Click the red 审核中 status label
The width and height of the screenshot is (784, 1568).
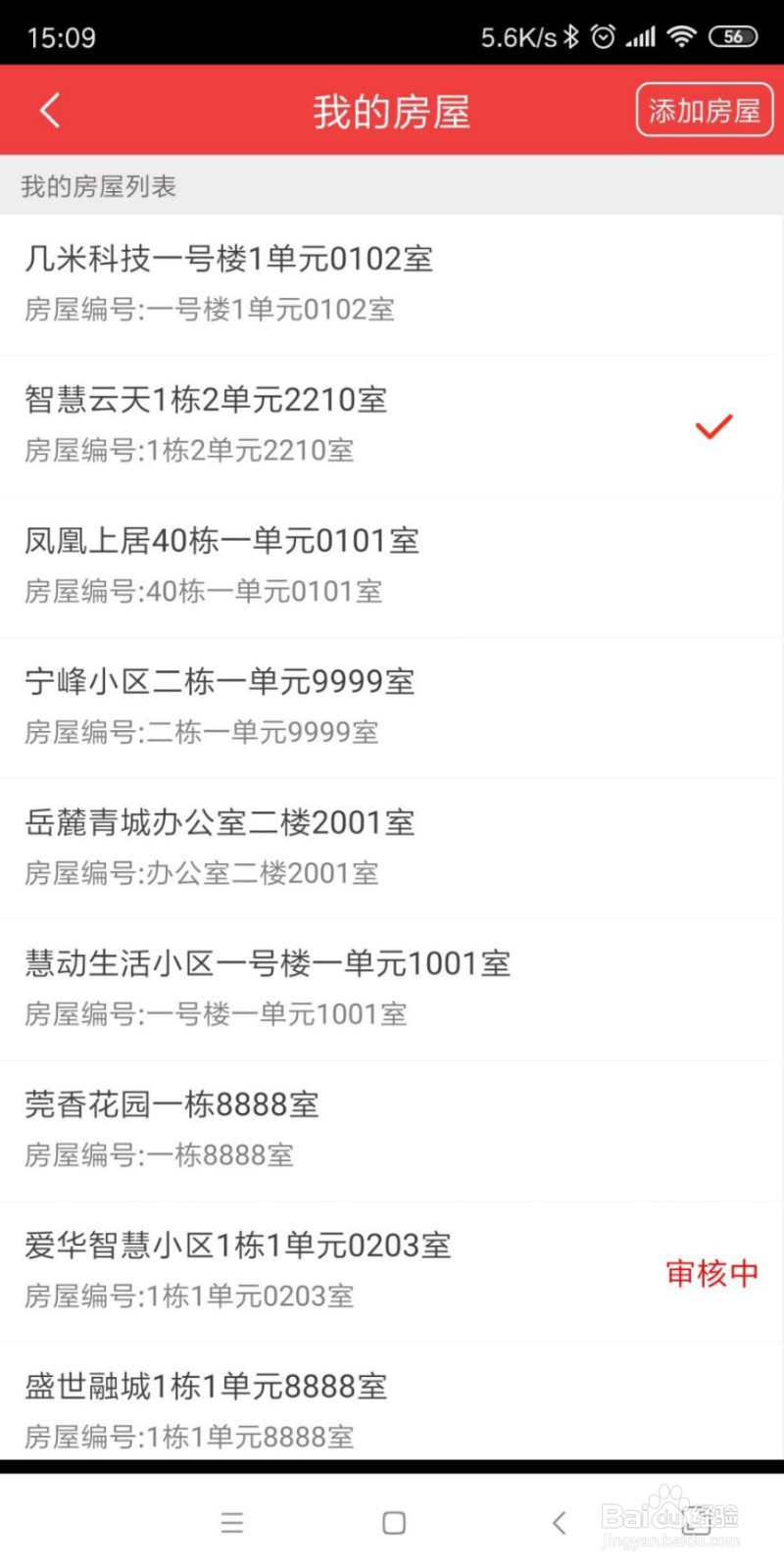[x=711, y=1273]
